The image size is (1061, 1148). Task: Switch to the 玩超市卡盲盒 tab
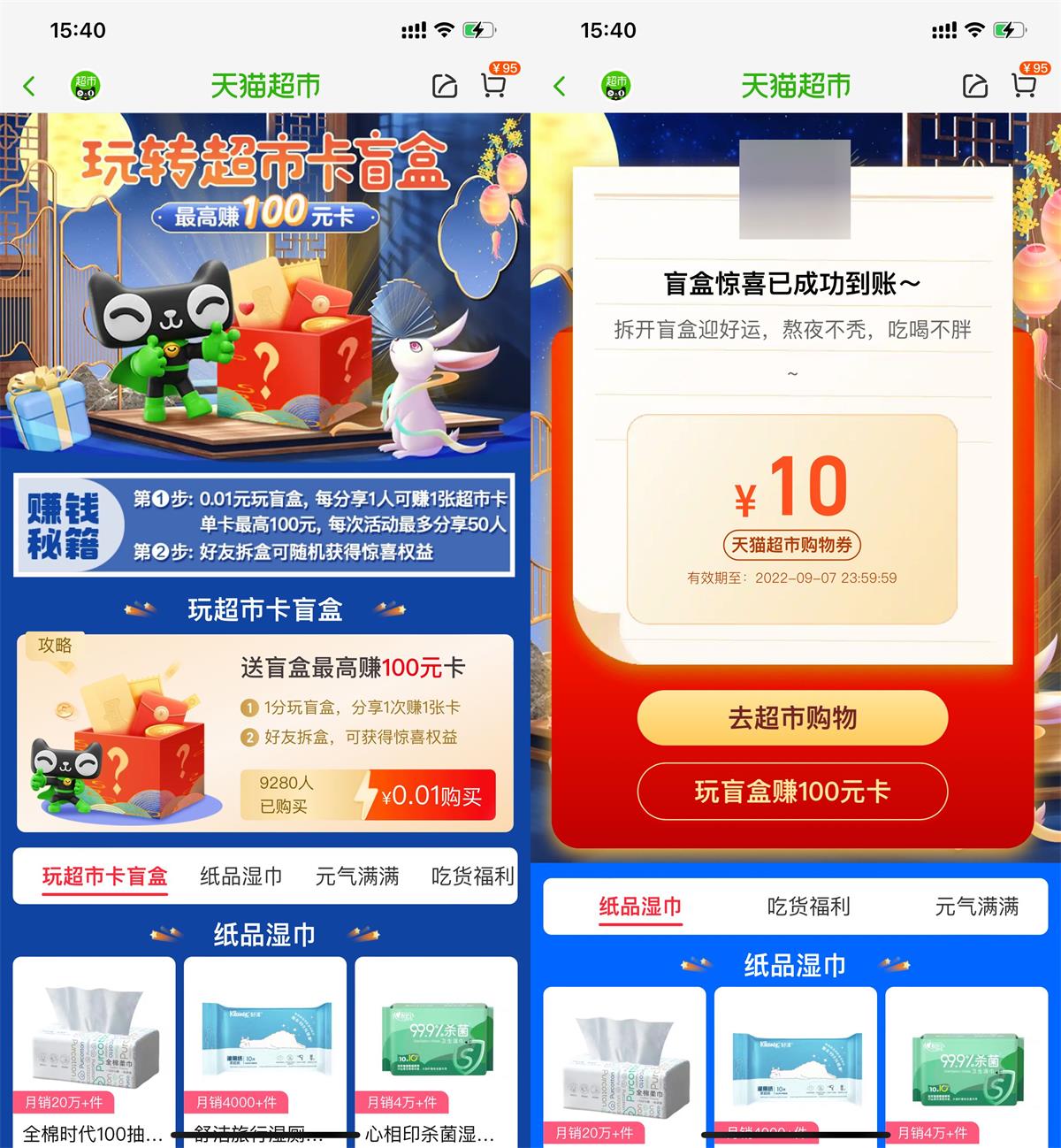(104, 876)
